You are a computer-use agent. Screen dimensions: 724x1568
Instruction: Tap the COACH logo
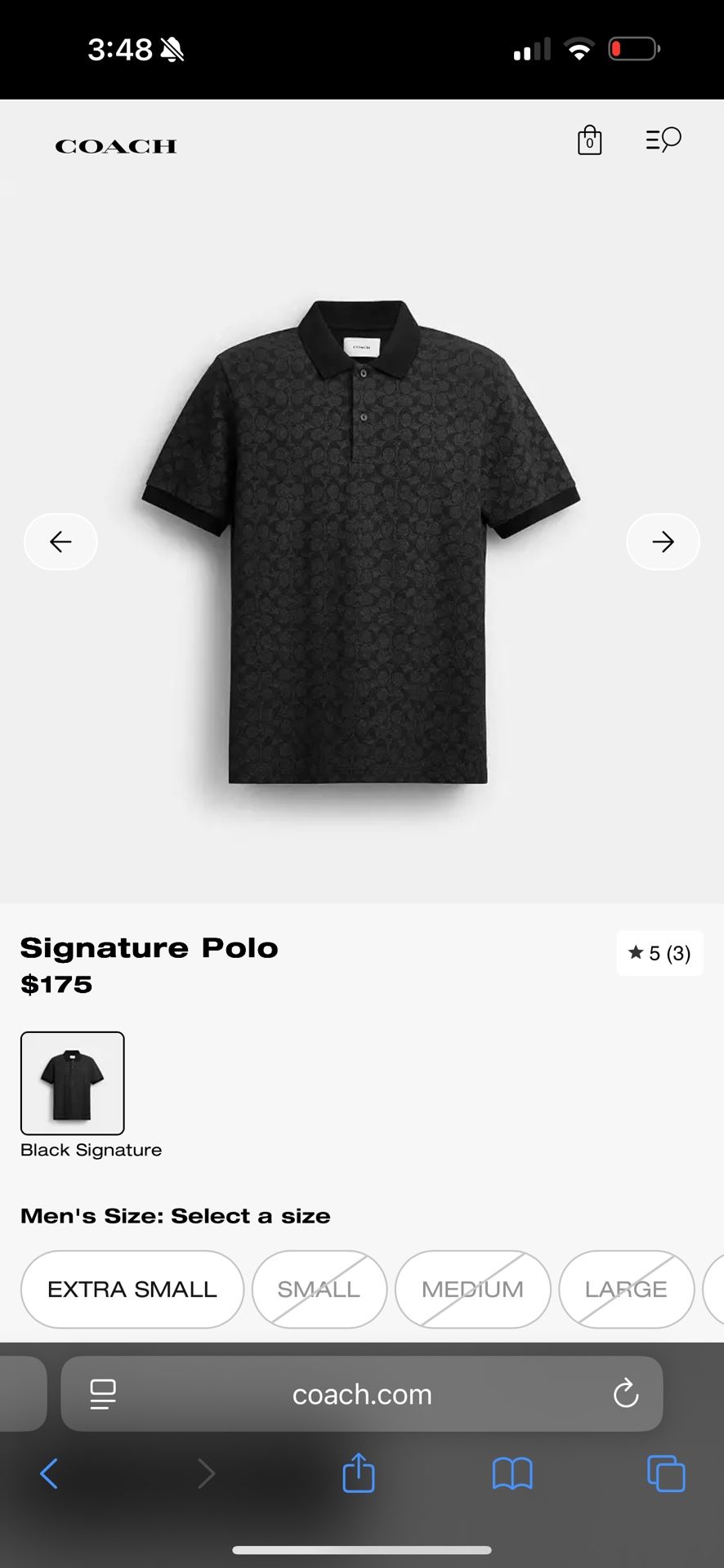pyautogui.click(x=115, y=146)
